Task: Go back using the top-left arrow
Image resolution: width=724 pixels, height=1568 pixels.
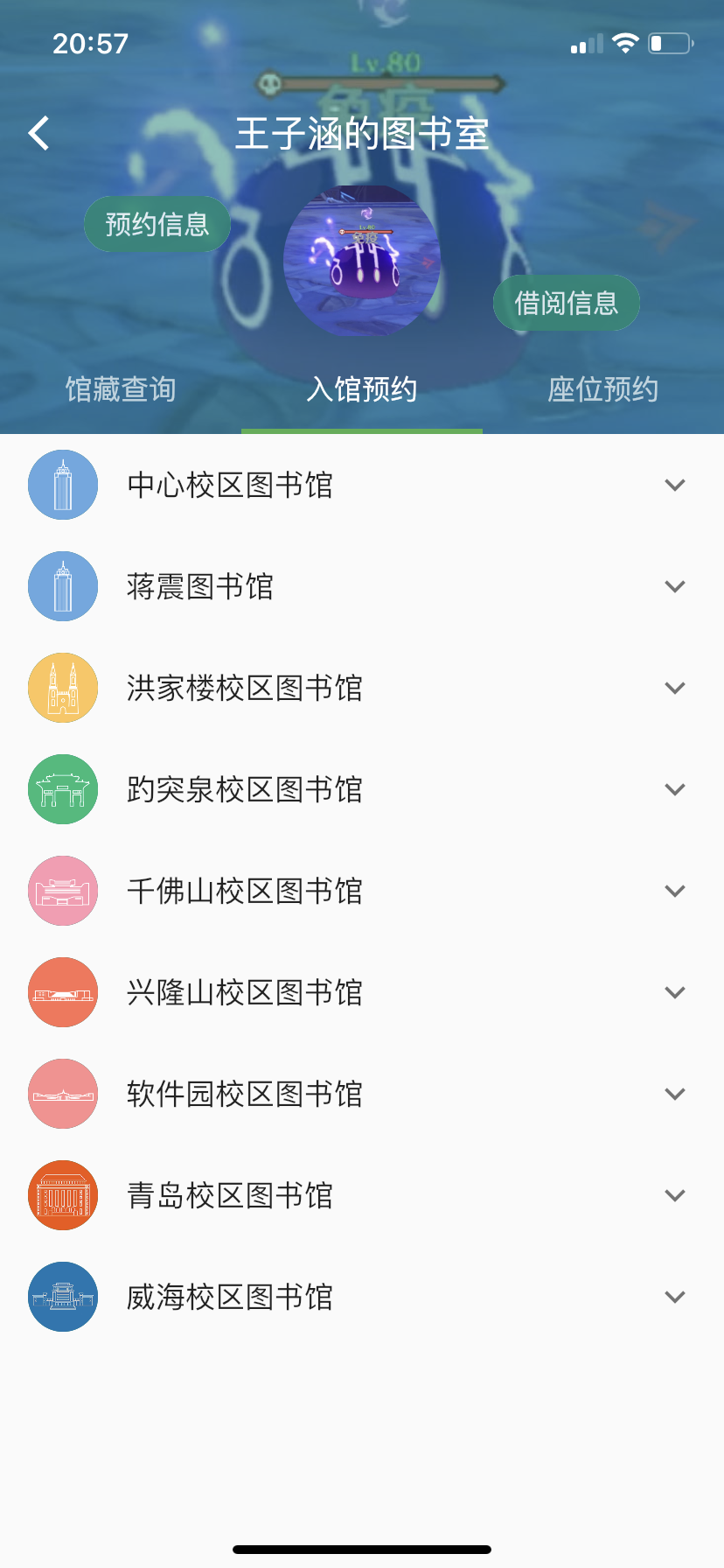Action: [x=38, y=133]
